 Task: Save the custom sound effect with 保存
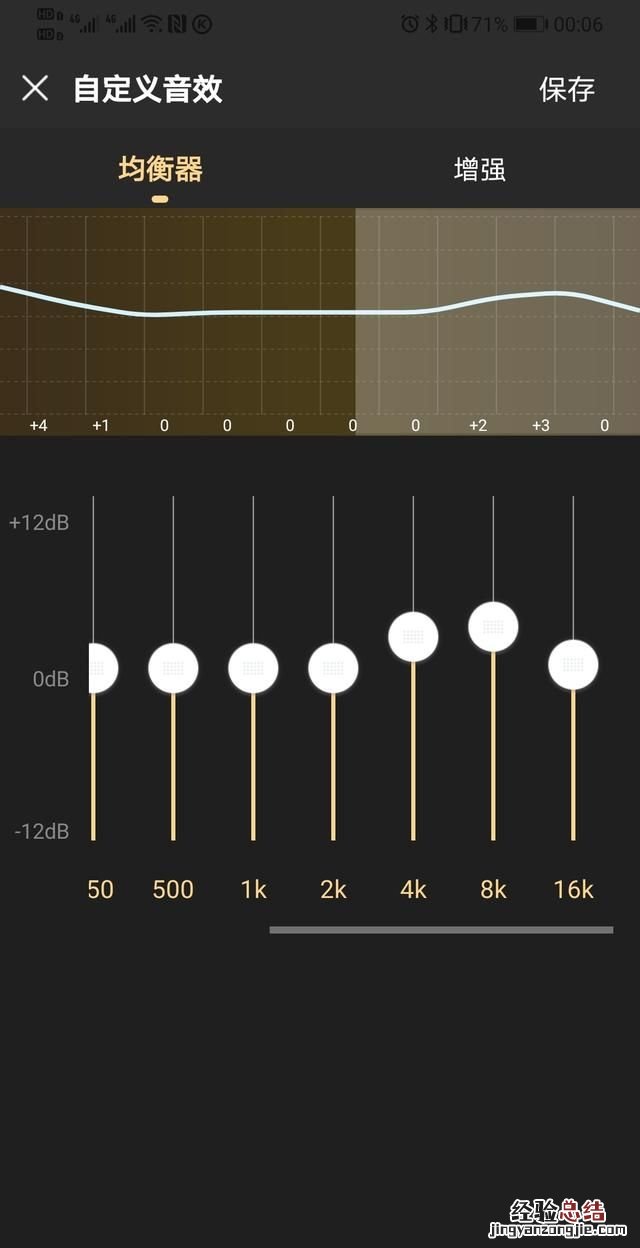coord(567,89)
